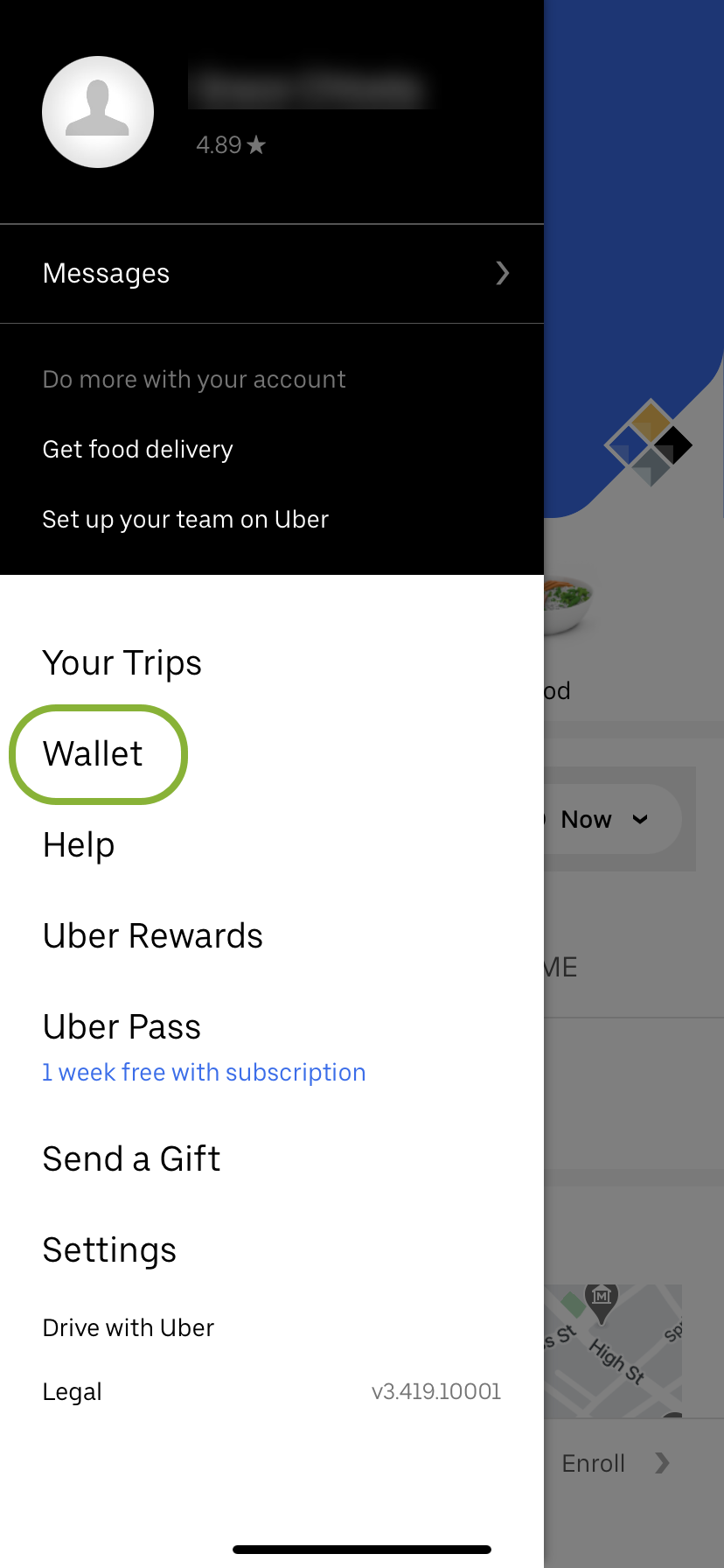Open the profile avatar photo
Viewport: 724px width, 1568px height.
click(x=98, y=112)
